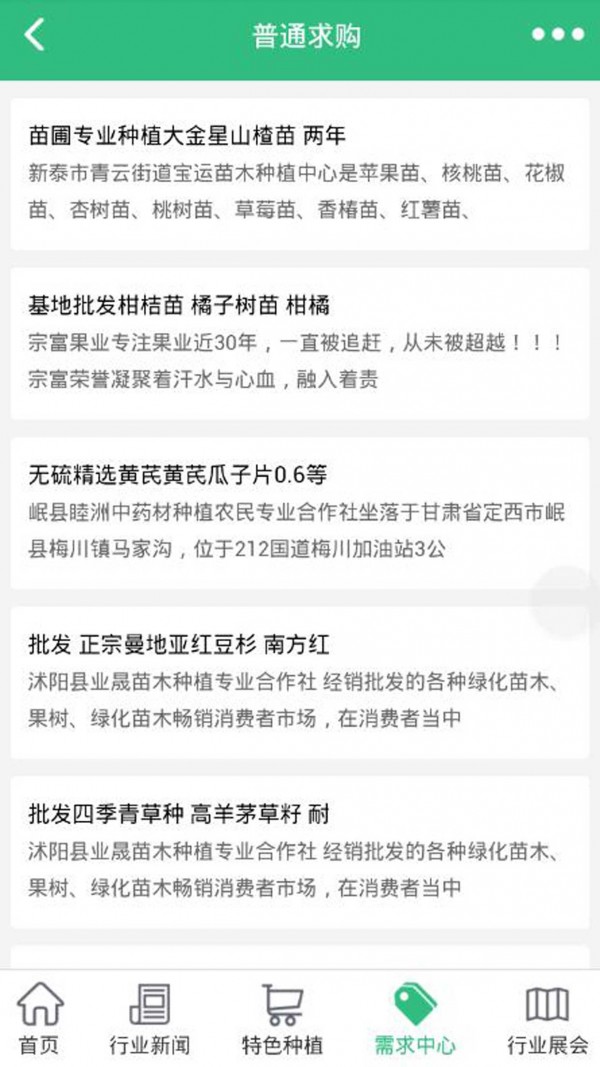The width and height of the screenshot is (600, 1067).
Task: Go to the 行业展会 tab
Action: 548,1018
